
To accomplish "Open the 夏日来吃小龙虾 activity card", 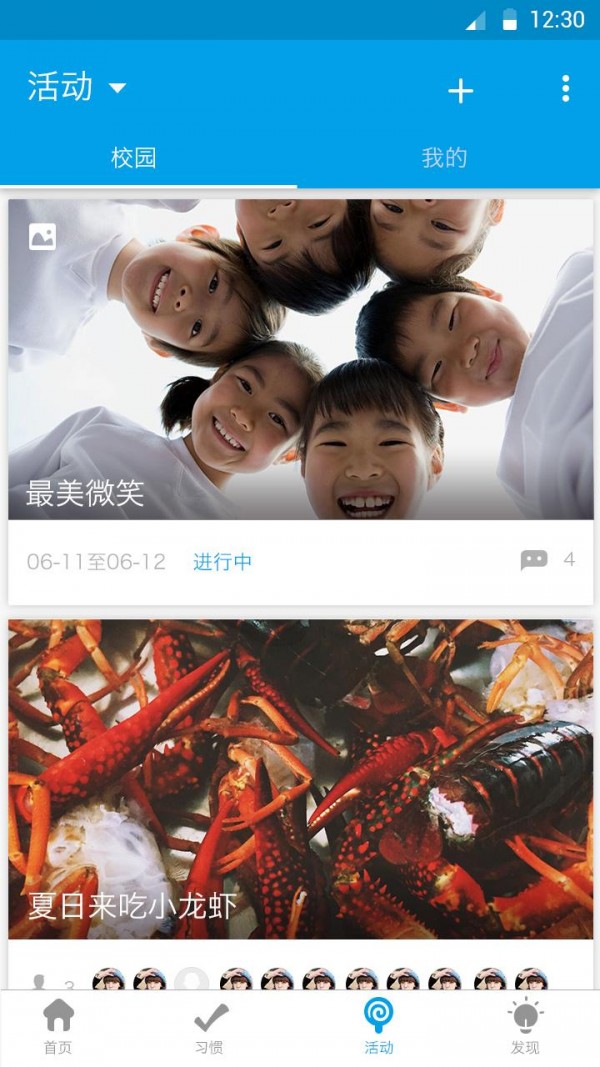I will (300, 780).
